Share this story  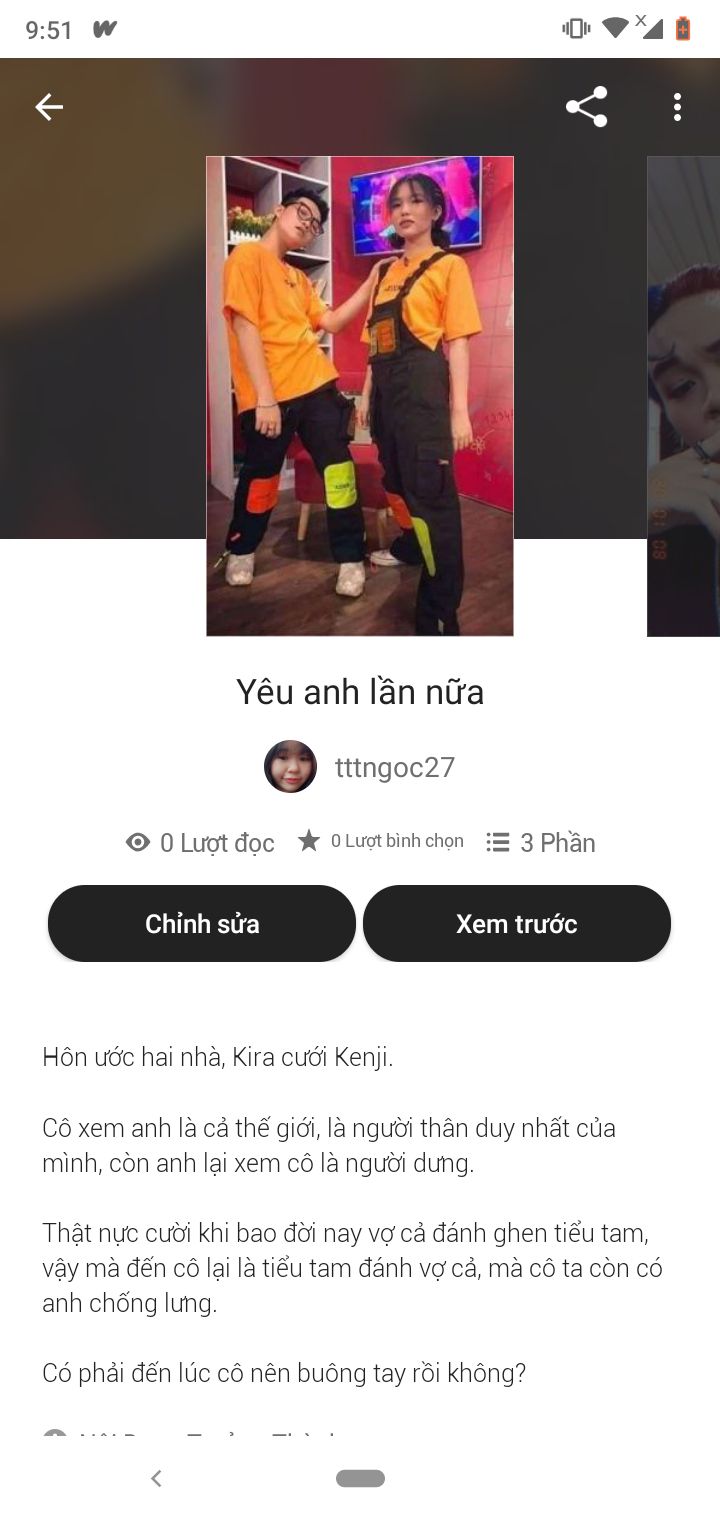pos(587,107)
